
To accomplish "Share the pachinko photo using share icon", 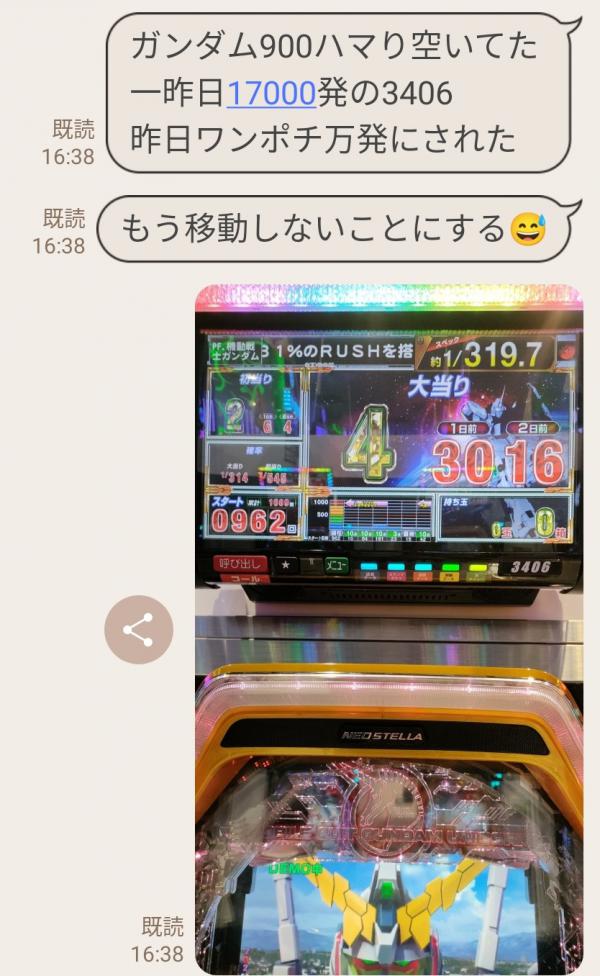I will pos(138,630).
